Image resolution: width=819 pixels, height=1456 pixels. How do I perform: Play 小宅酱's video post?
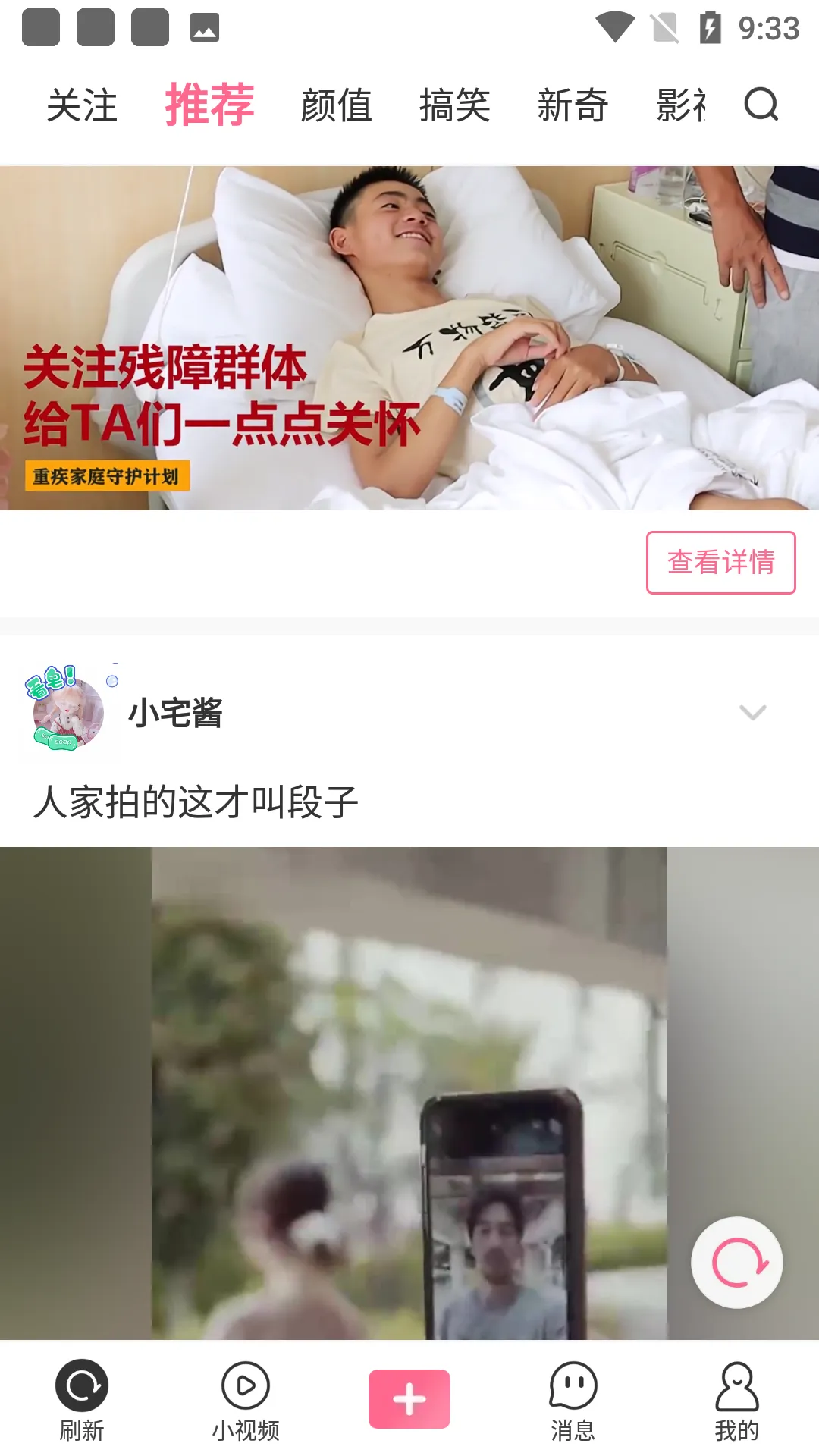[409, 1092]
